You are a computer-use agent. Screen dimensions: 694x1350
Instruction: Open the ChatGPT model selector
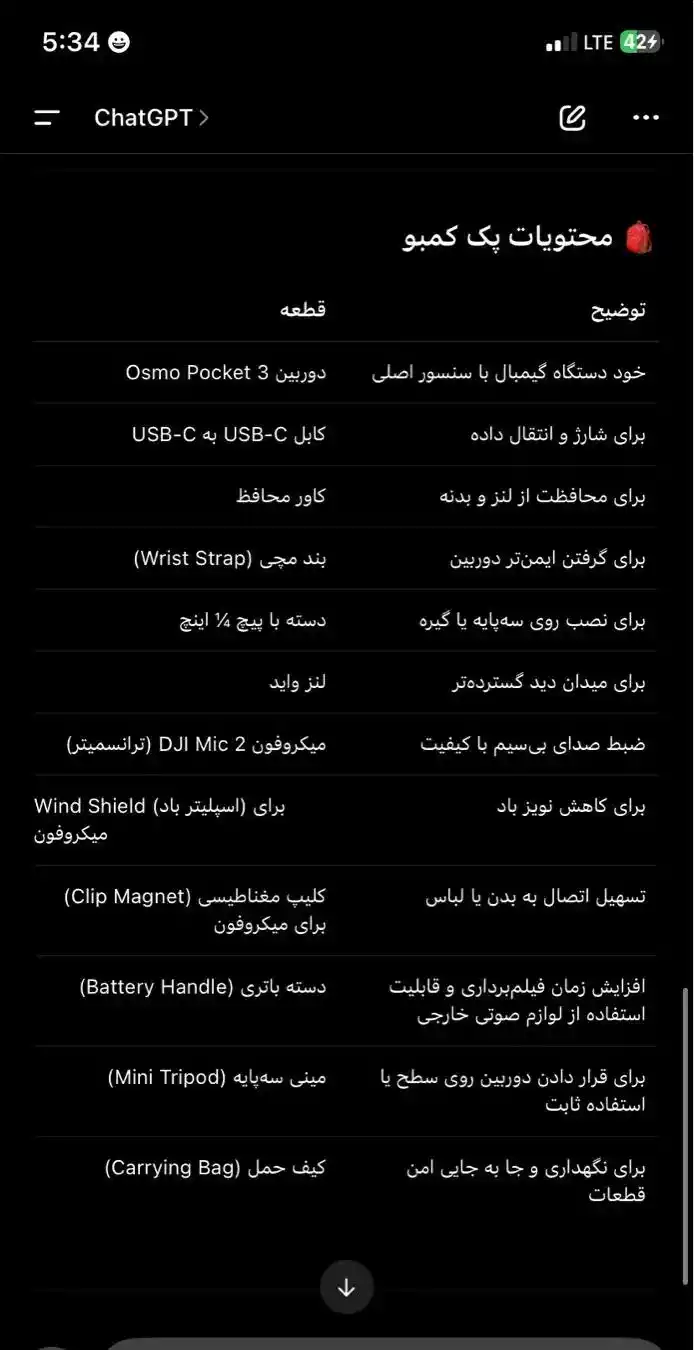[151, 118]
